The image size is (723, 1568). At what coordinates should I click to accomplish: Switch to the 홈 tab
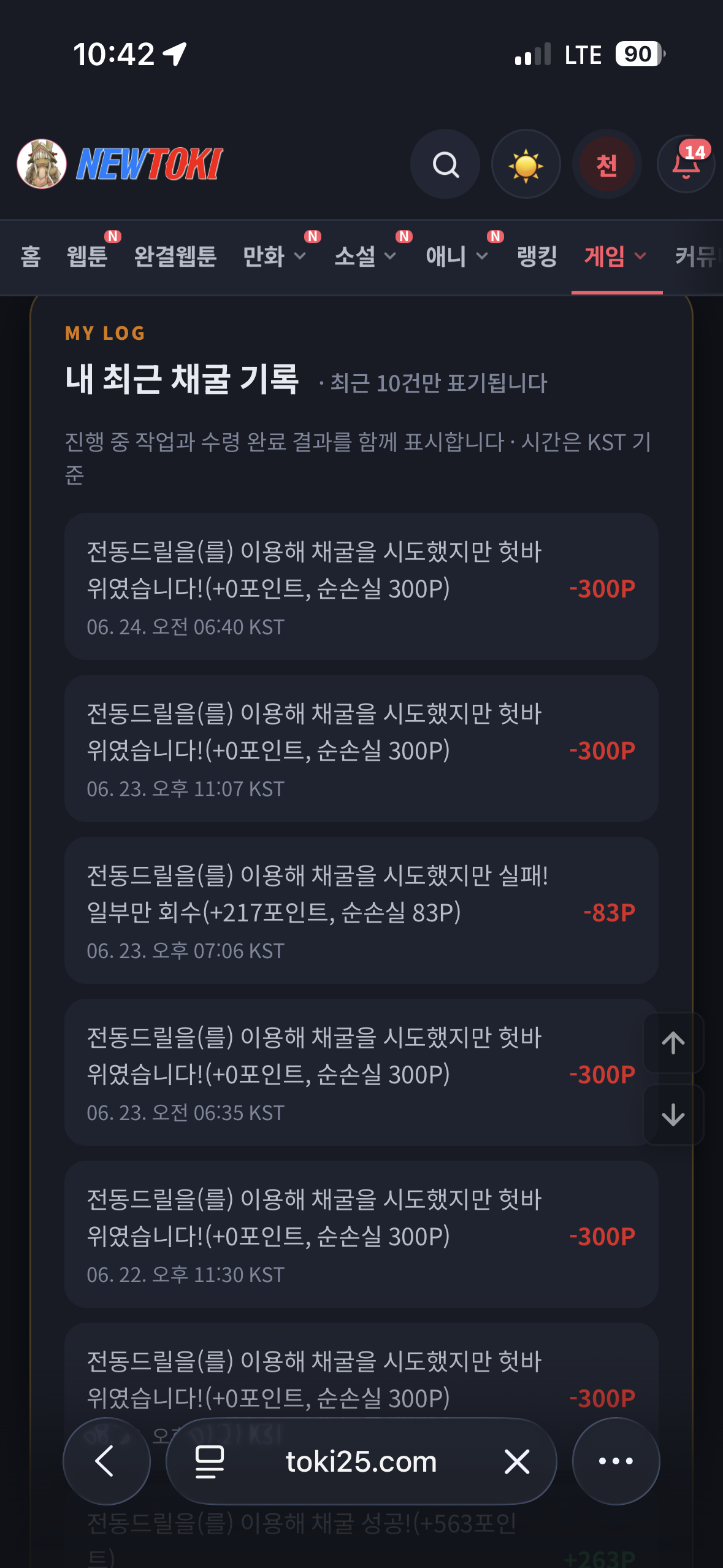coord(31,256)
